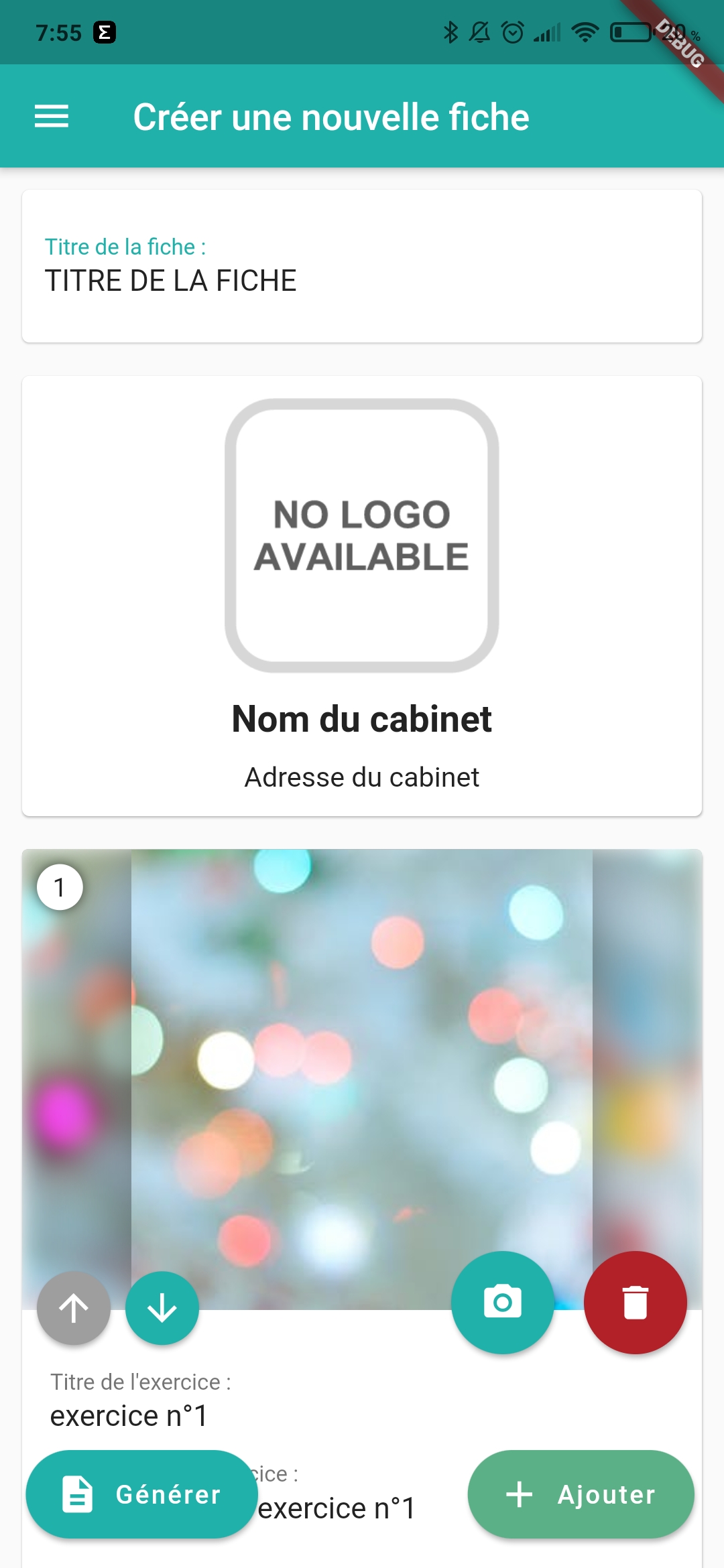724x1568 pixels.
Task: Delete exercise 1 with the red trash button
Action: point(635,1302)
